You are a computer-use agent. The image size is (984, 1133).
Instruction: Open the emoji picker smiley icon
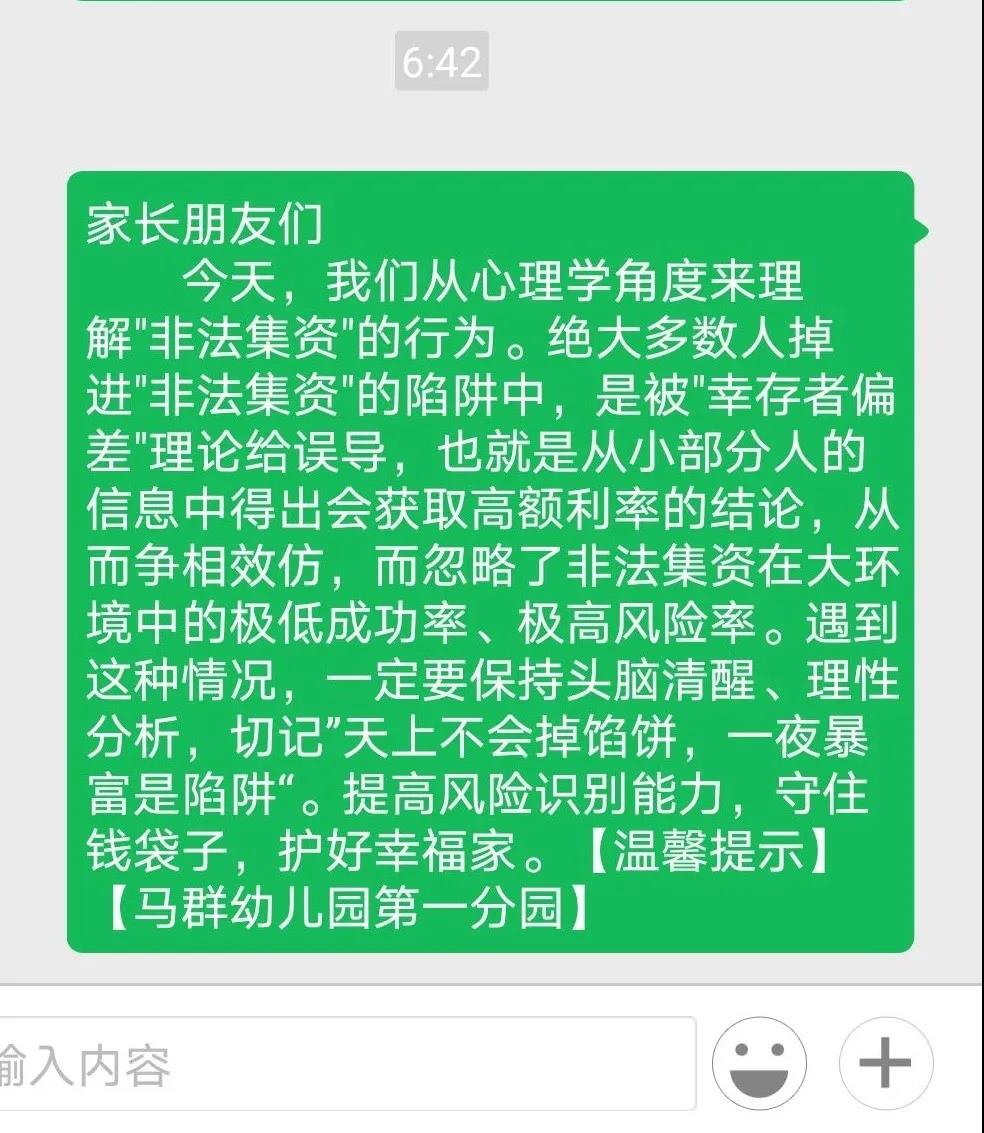point(759,1064)
